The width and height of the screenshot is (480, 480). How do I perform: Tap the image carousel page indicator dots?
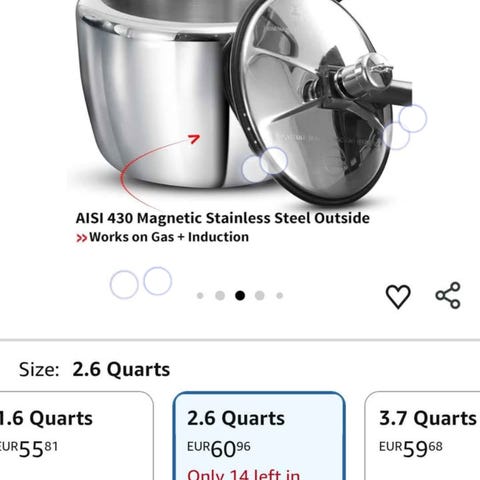(x=240, y=296)
